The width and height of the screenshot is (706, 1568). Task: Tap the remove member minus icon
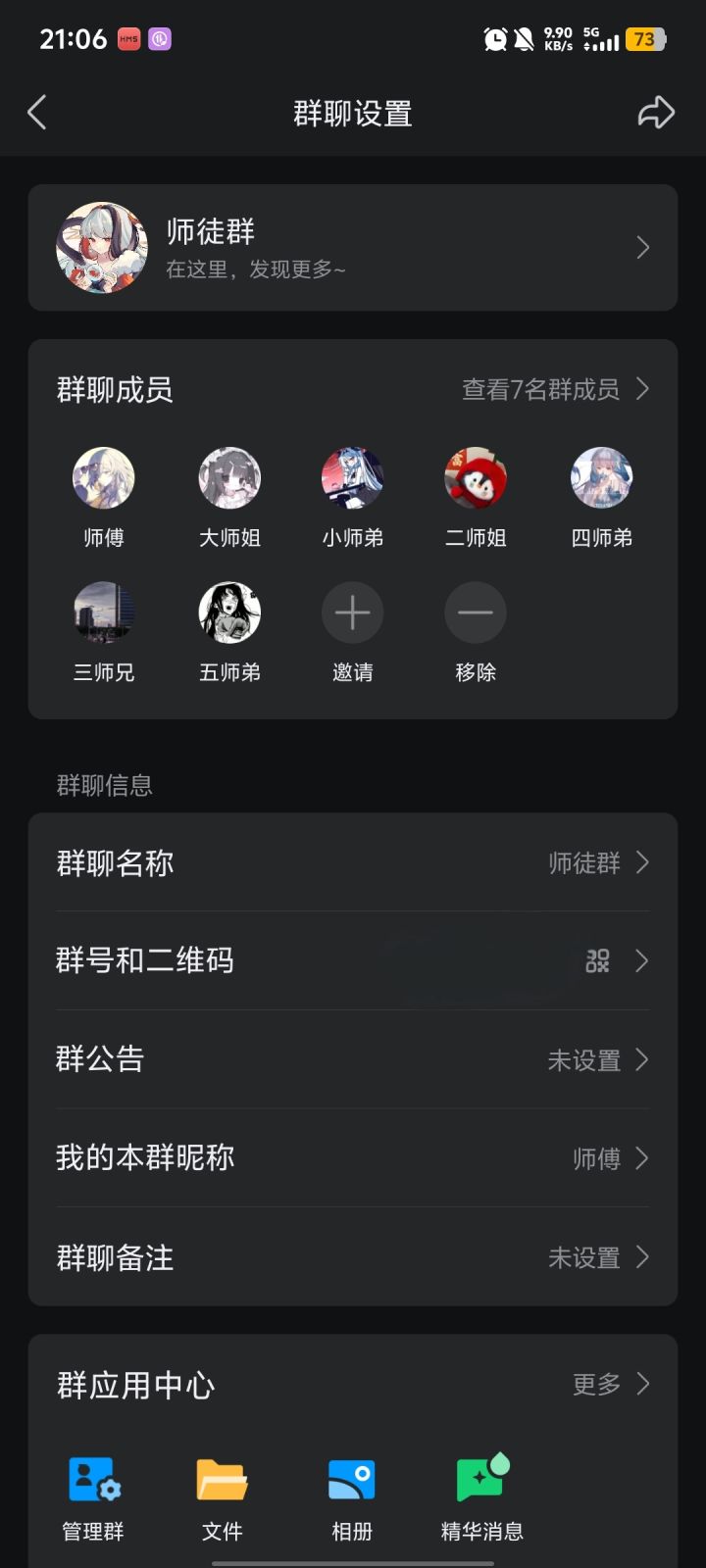click(x=475, y=612)
